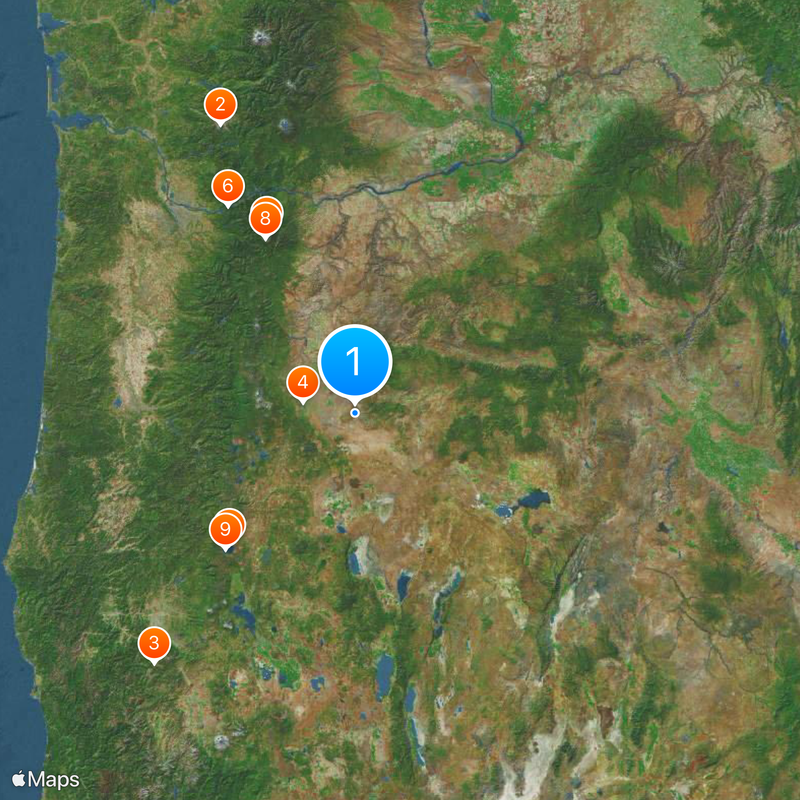Tap the orange map pin numbered 2
Viewport: 800px width, 800px height.
[220, 104]
